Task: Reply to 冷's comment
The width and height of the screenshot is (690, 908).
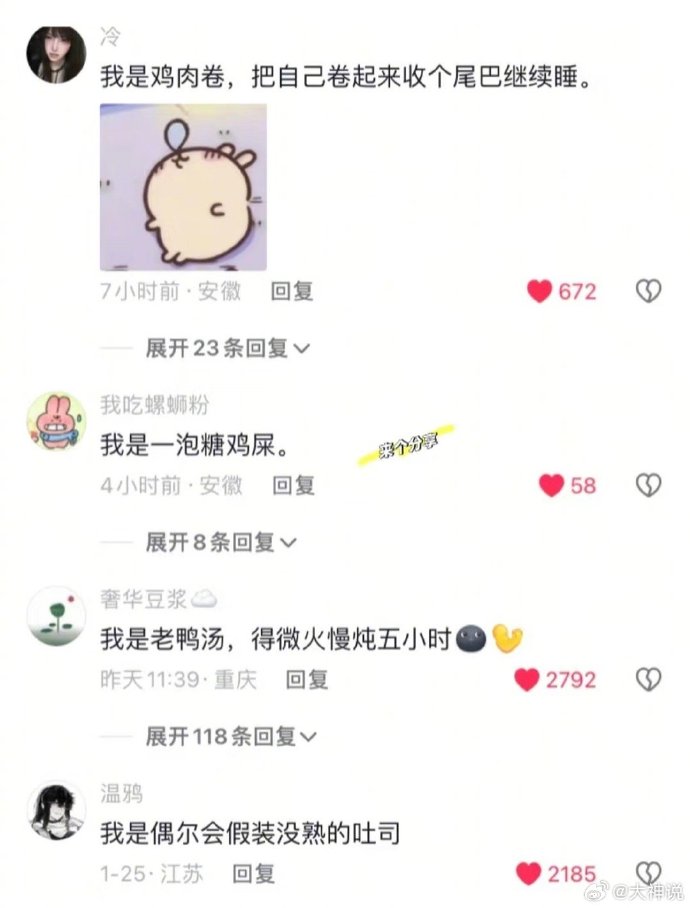Action: click(293, 291)
